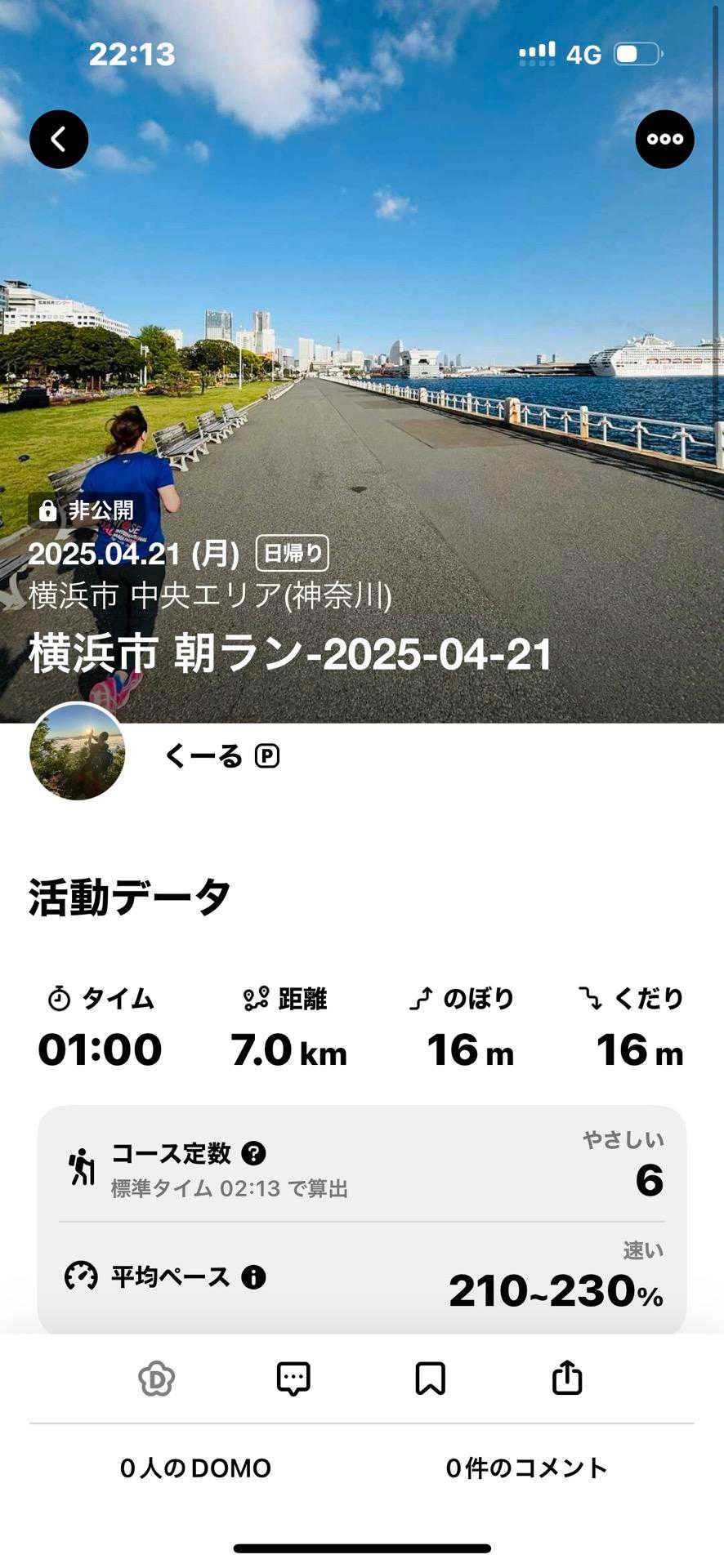Show help for コース定数
Image resolution: width=724 pixels, height=1568 pixels.
coord(254,1153)
